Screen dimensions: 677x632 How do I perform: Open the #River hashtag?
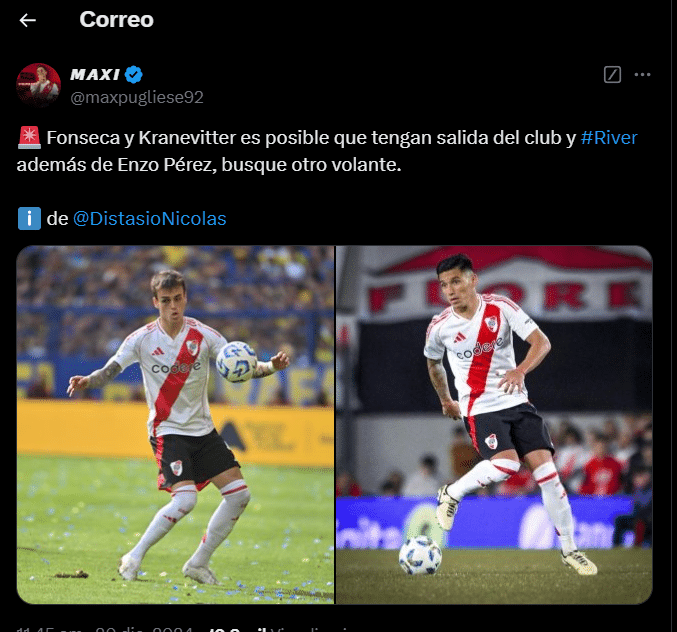[608, 137]
